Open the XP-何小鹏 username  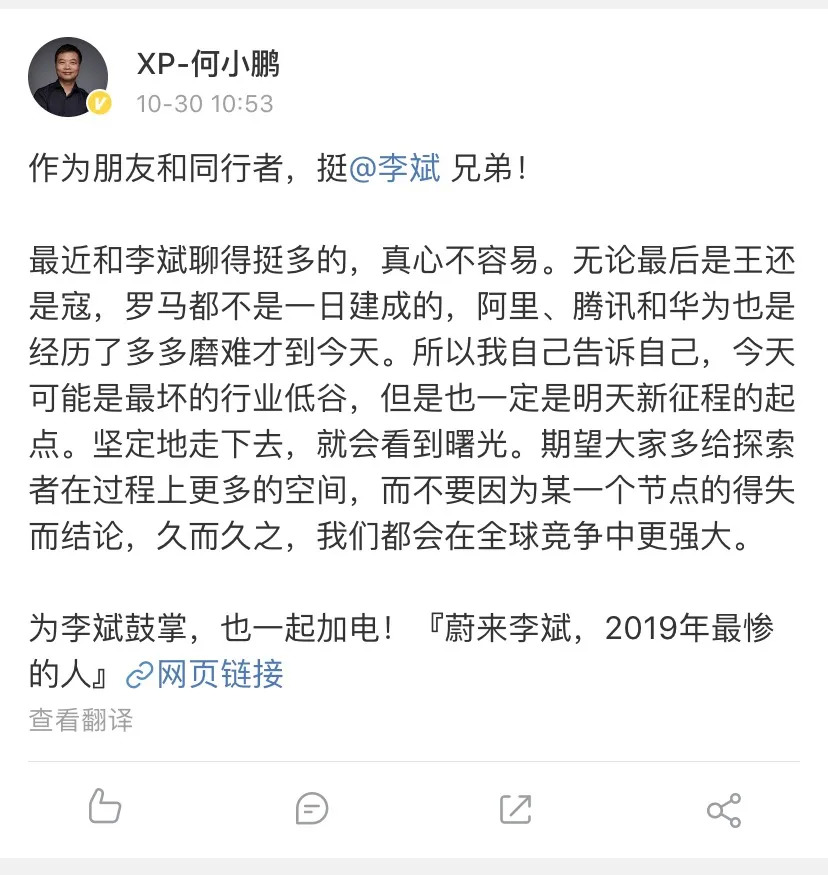[x=208, y=64]
